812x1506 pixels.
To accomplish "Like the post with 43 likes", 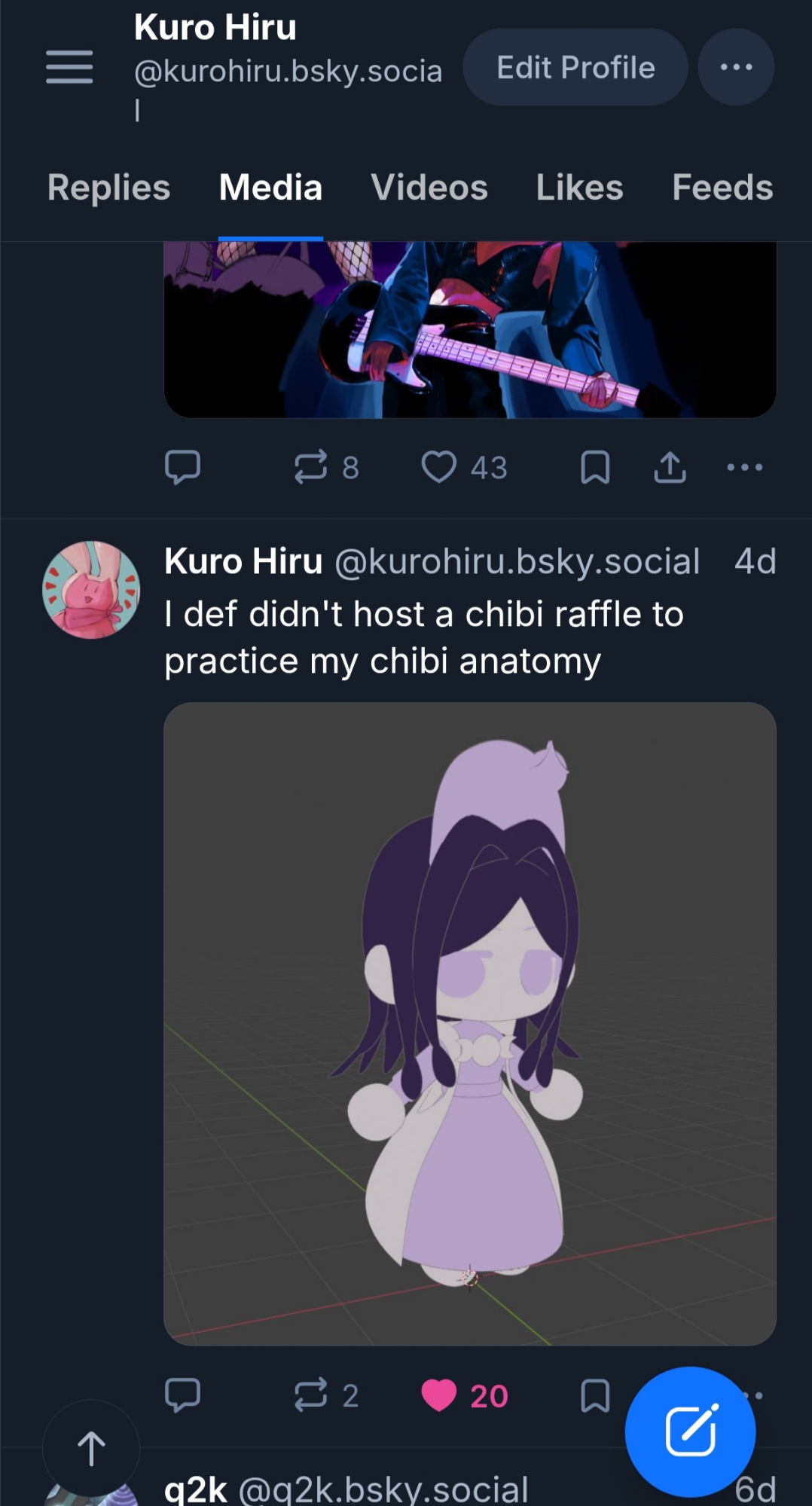I will (x=439, y=467).
